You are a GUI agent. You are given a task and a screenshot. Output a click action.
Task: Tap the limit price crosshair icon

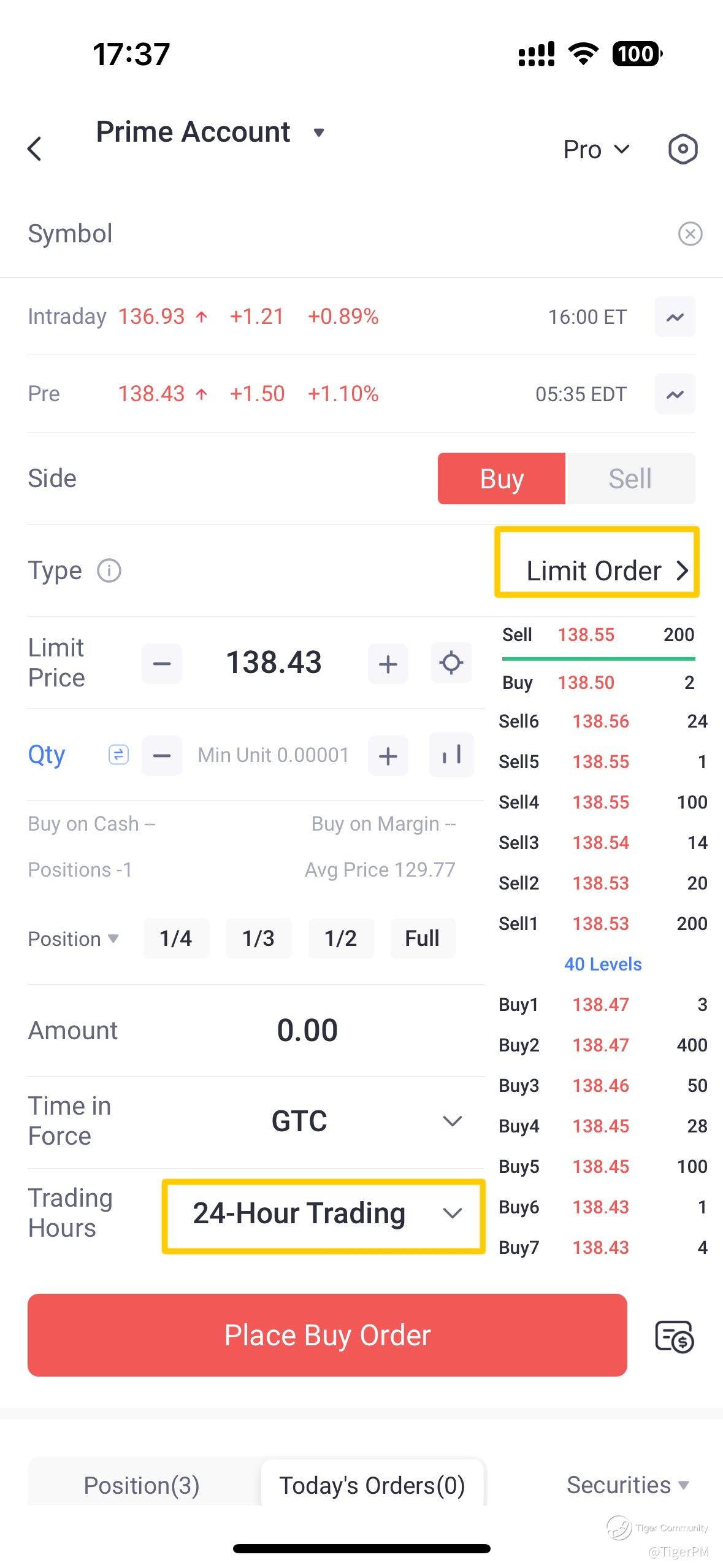click(x=451, y=663)
